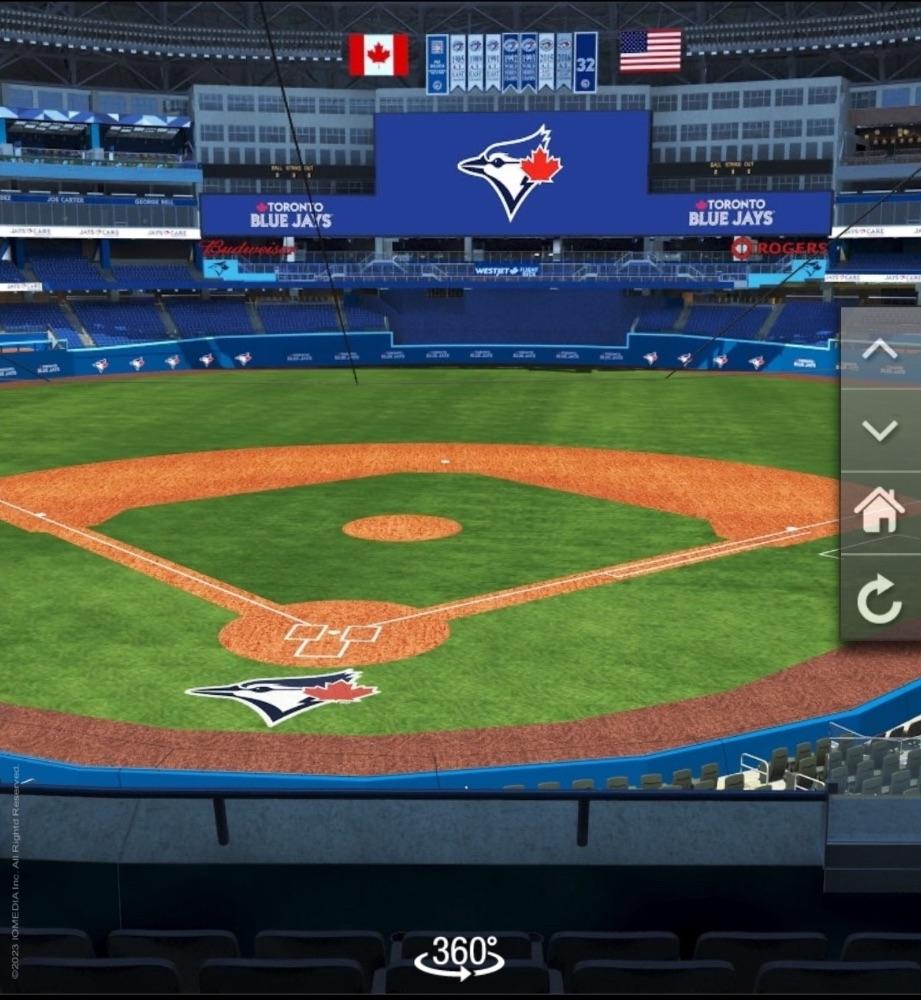Tap the circular rotate arrow icon

coord(879,600)
